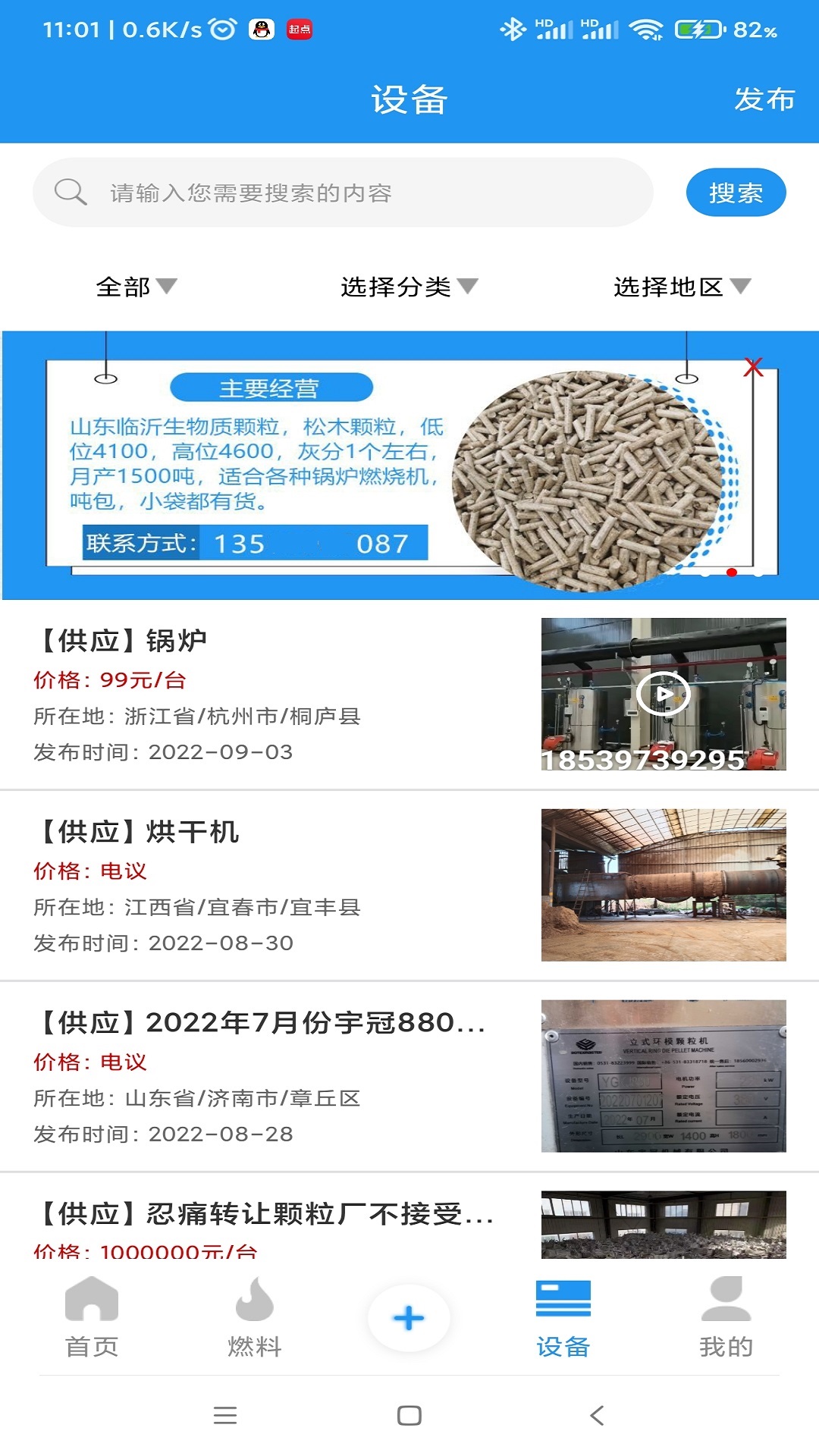Switch to the 首页 tab
819x1456 pixels.
point(92,1318)
